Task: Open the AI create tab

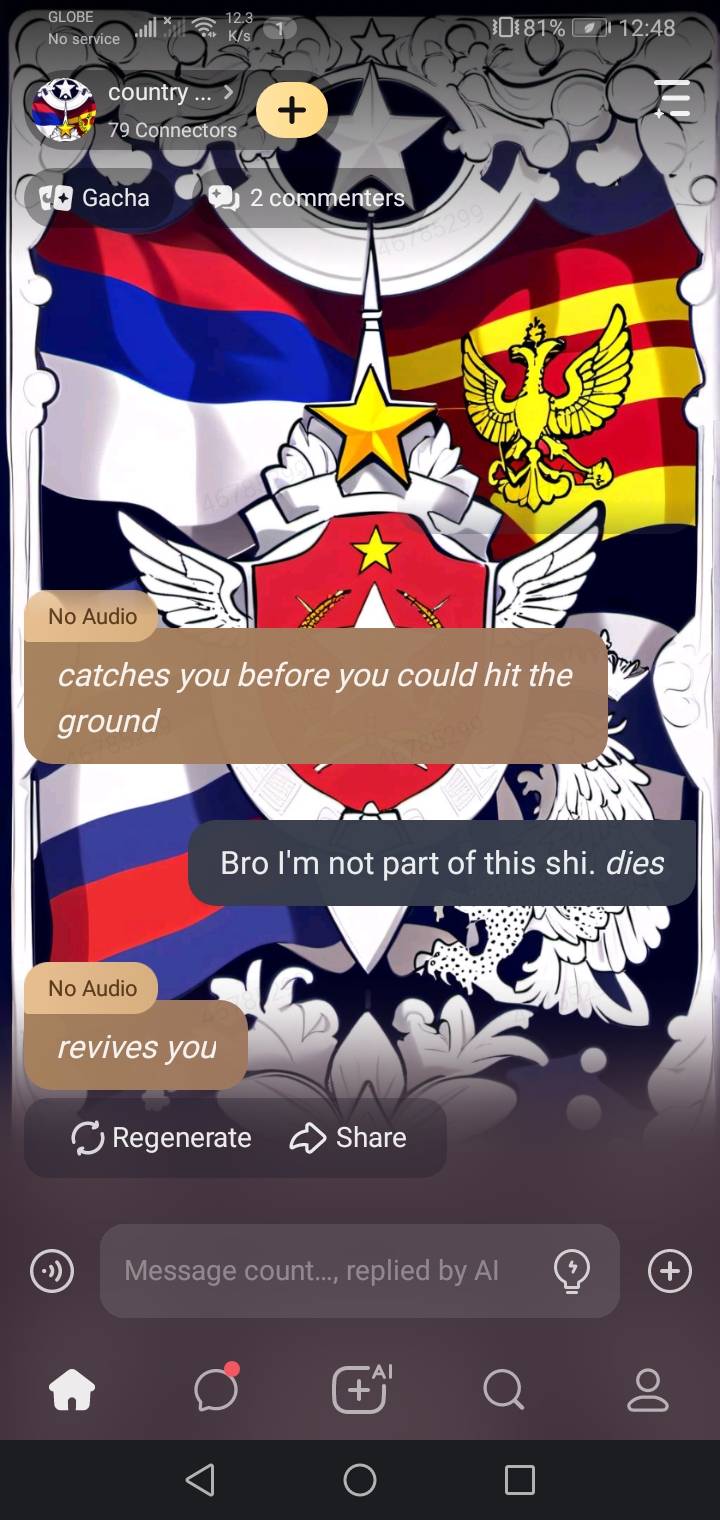Action: pyautogui.click(x=361, y=1390)
